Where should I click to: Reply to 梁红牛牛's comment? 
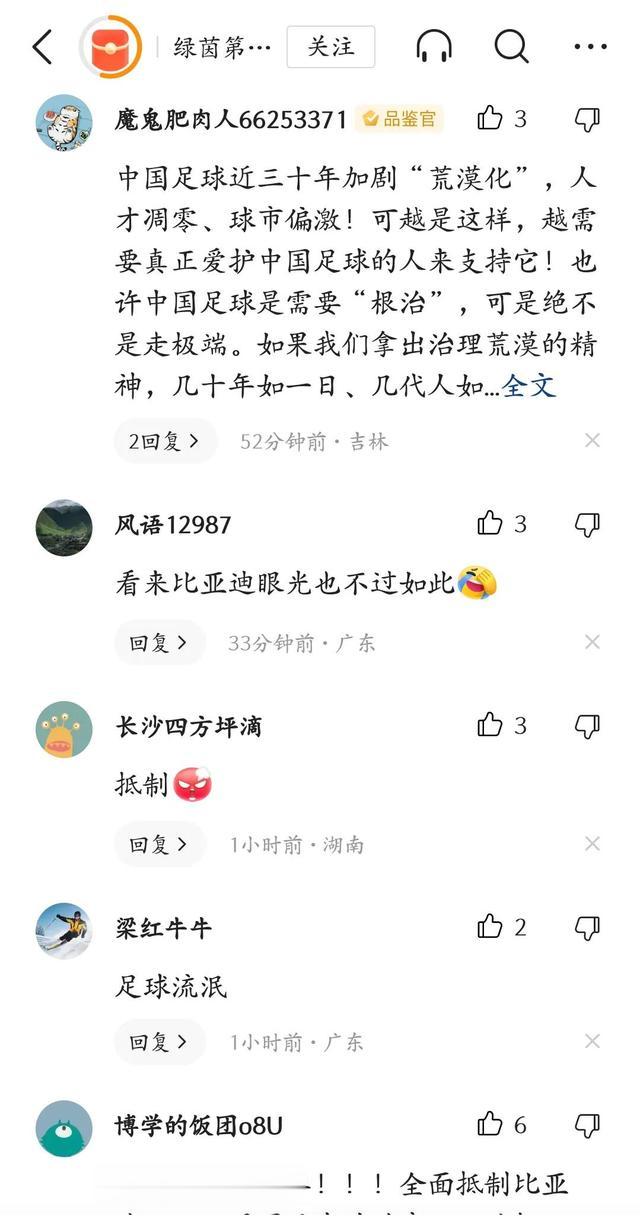click(159, 1042)
